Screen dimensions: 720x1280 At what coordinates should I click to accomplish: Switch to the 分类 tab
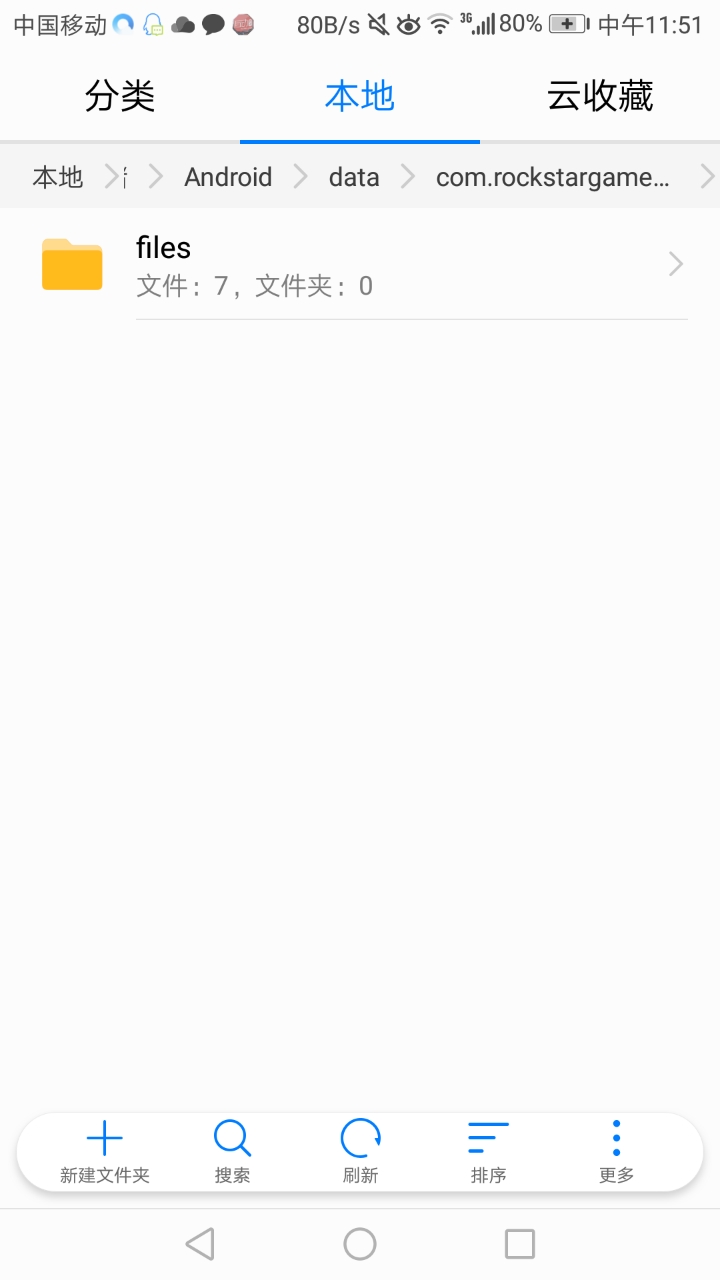tap(120, 97)
